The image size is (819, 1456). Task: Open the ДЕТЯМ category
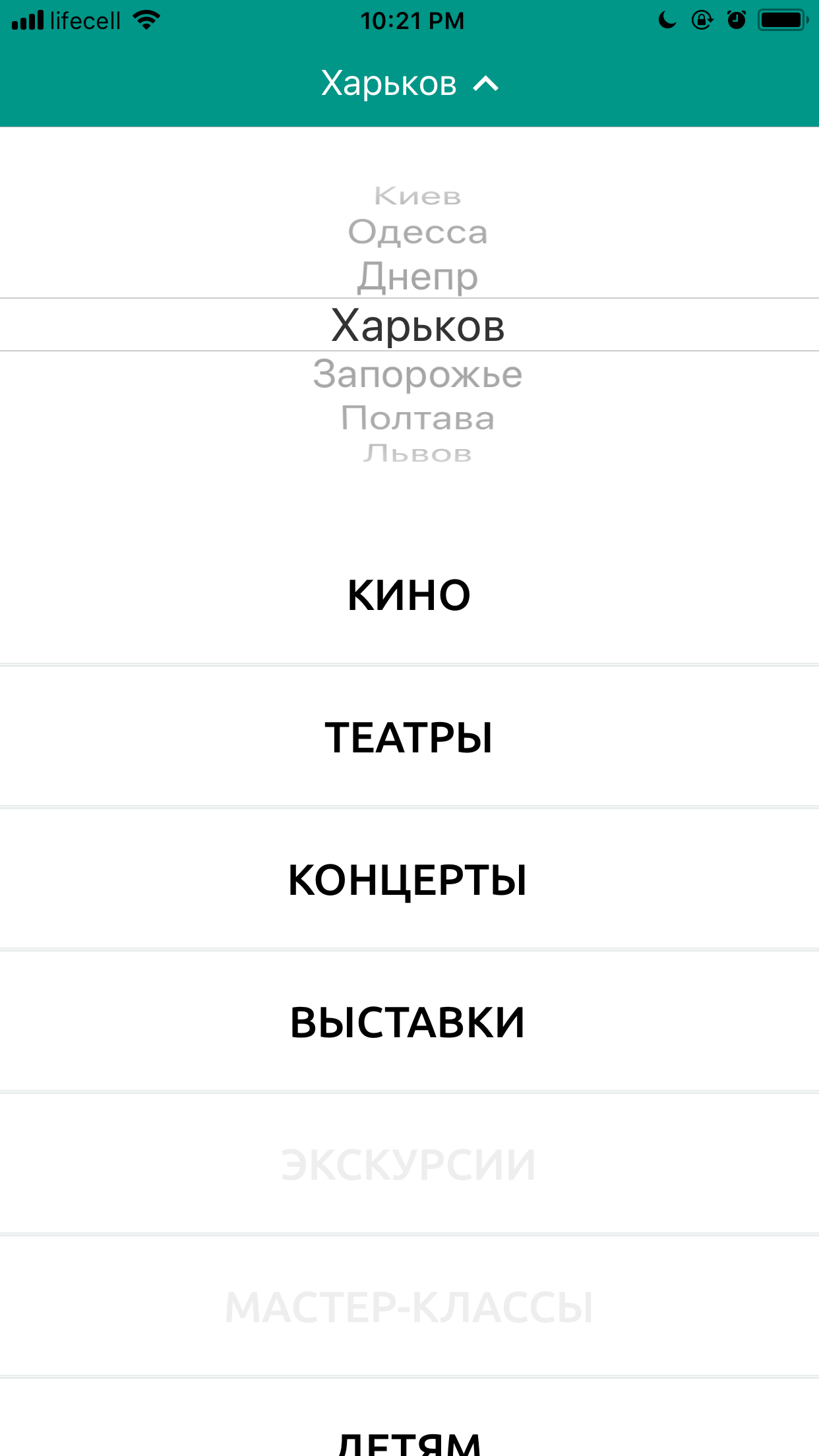pyautogui.click(x=409, y=1418)
